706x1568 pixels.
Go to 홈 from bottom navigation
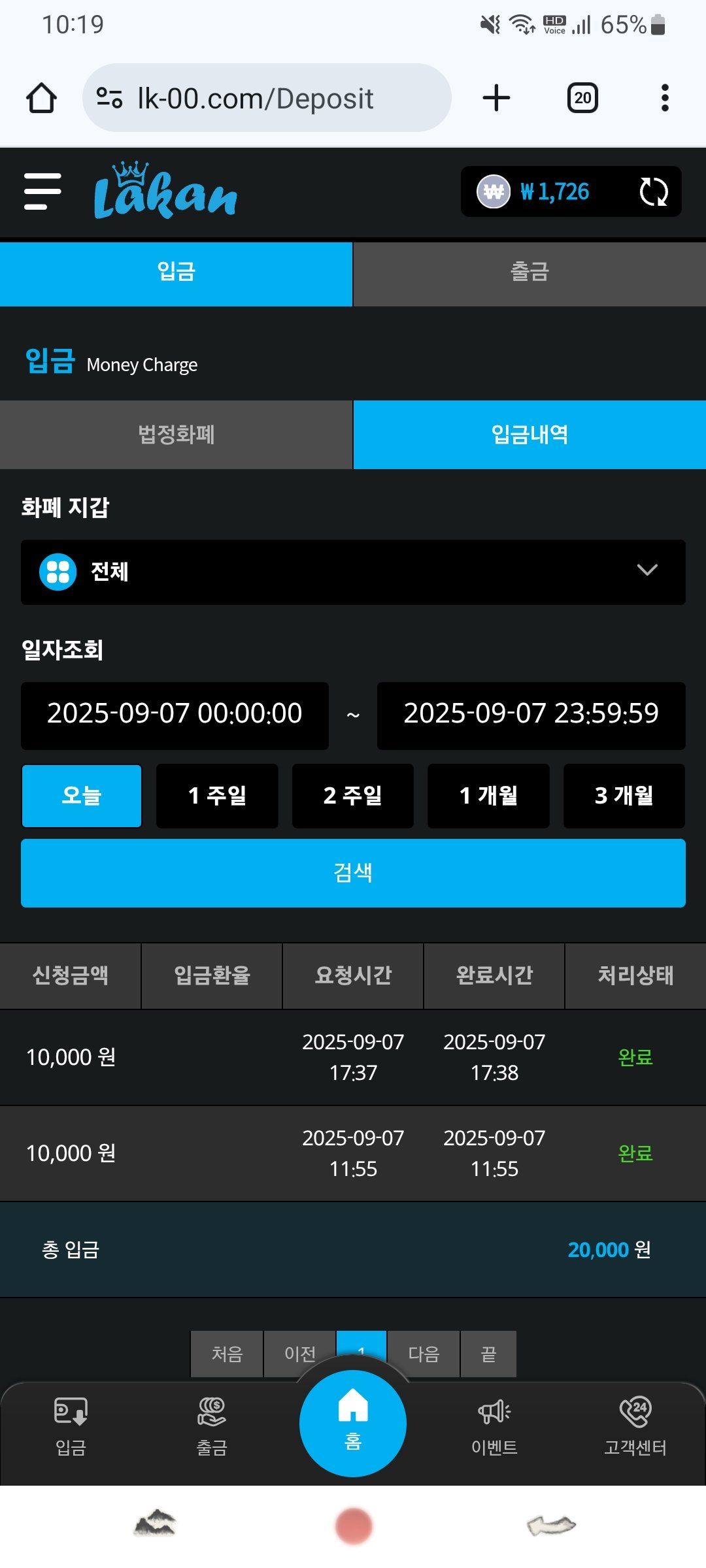353,1423
